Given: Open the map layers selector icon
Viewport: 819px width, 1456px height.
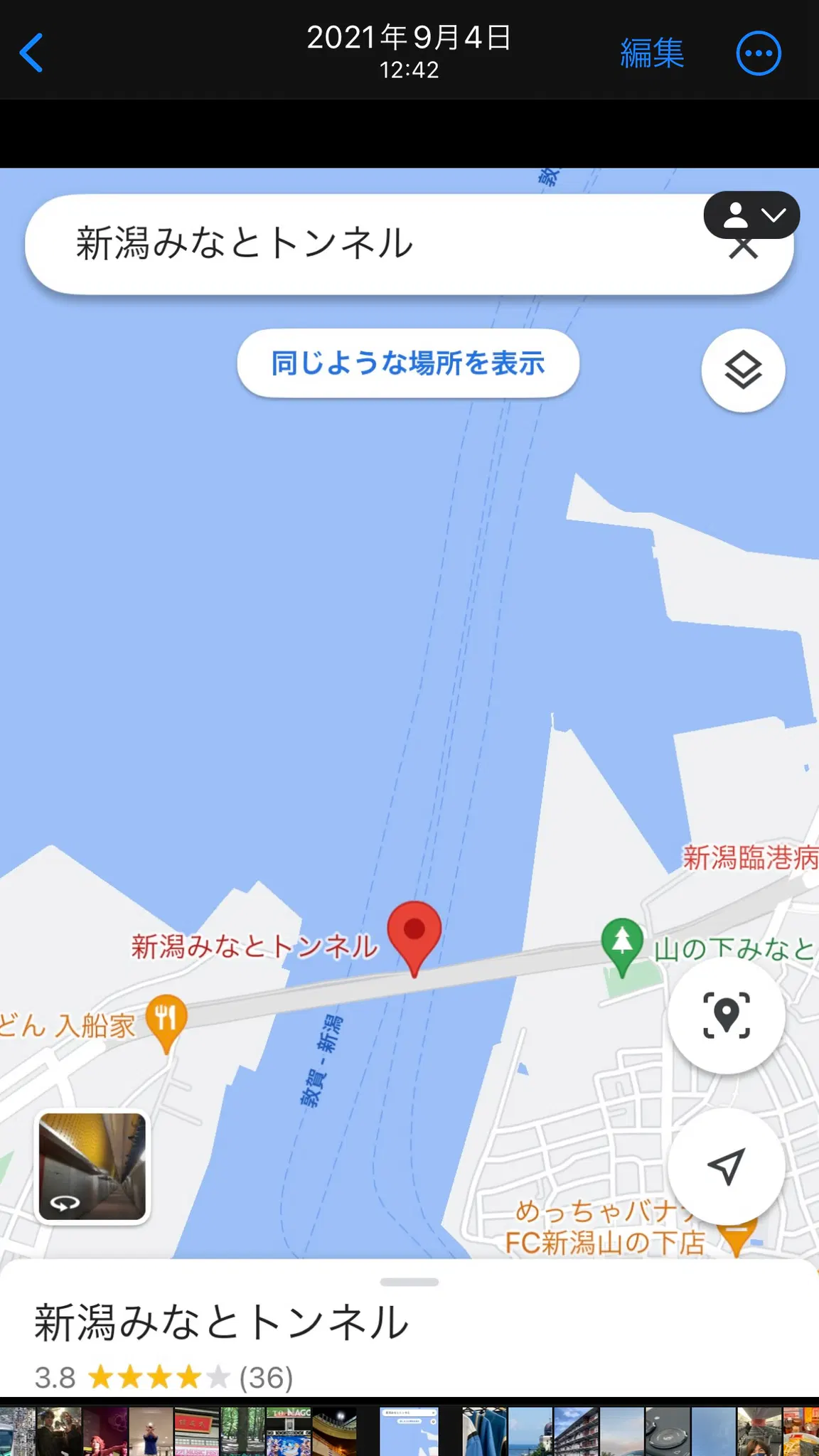Looking at the screenshot, I should pyautogui.click(x=742, y=370).
